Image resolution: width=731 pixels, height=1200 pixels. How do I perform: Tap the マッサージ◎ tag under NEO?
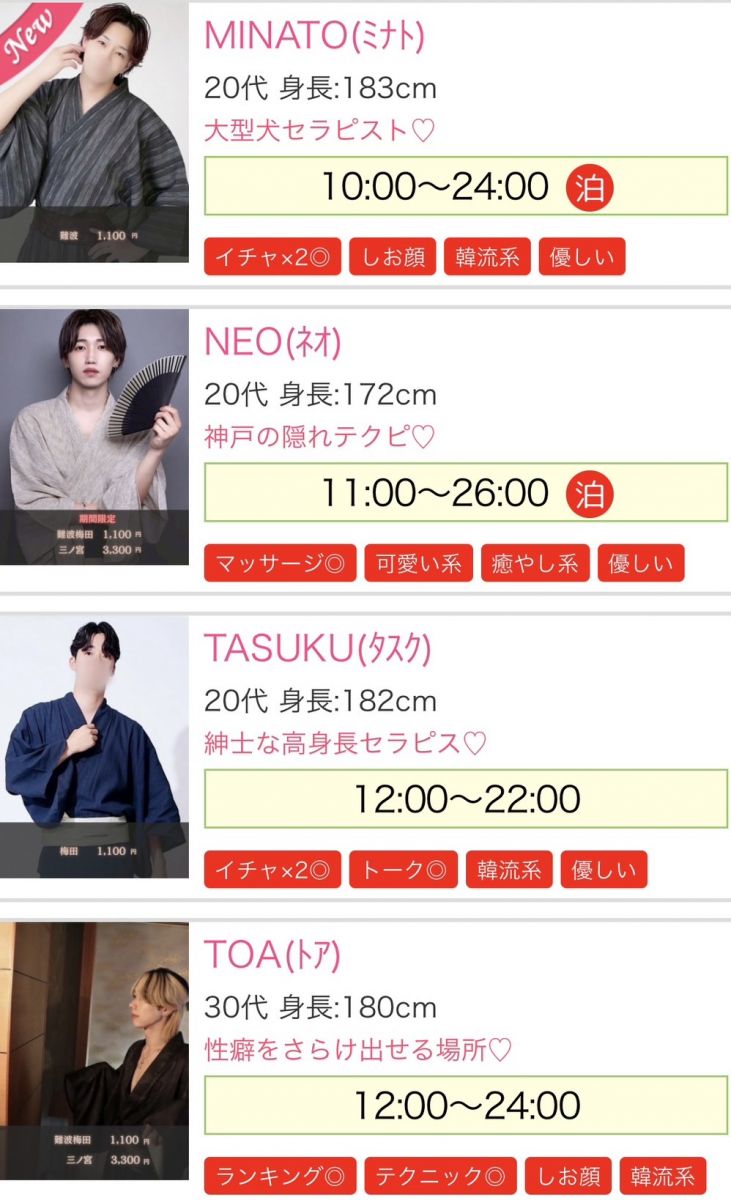point(280,564)
